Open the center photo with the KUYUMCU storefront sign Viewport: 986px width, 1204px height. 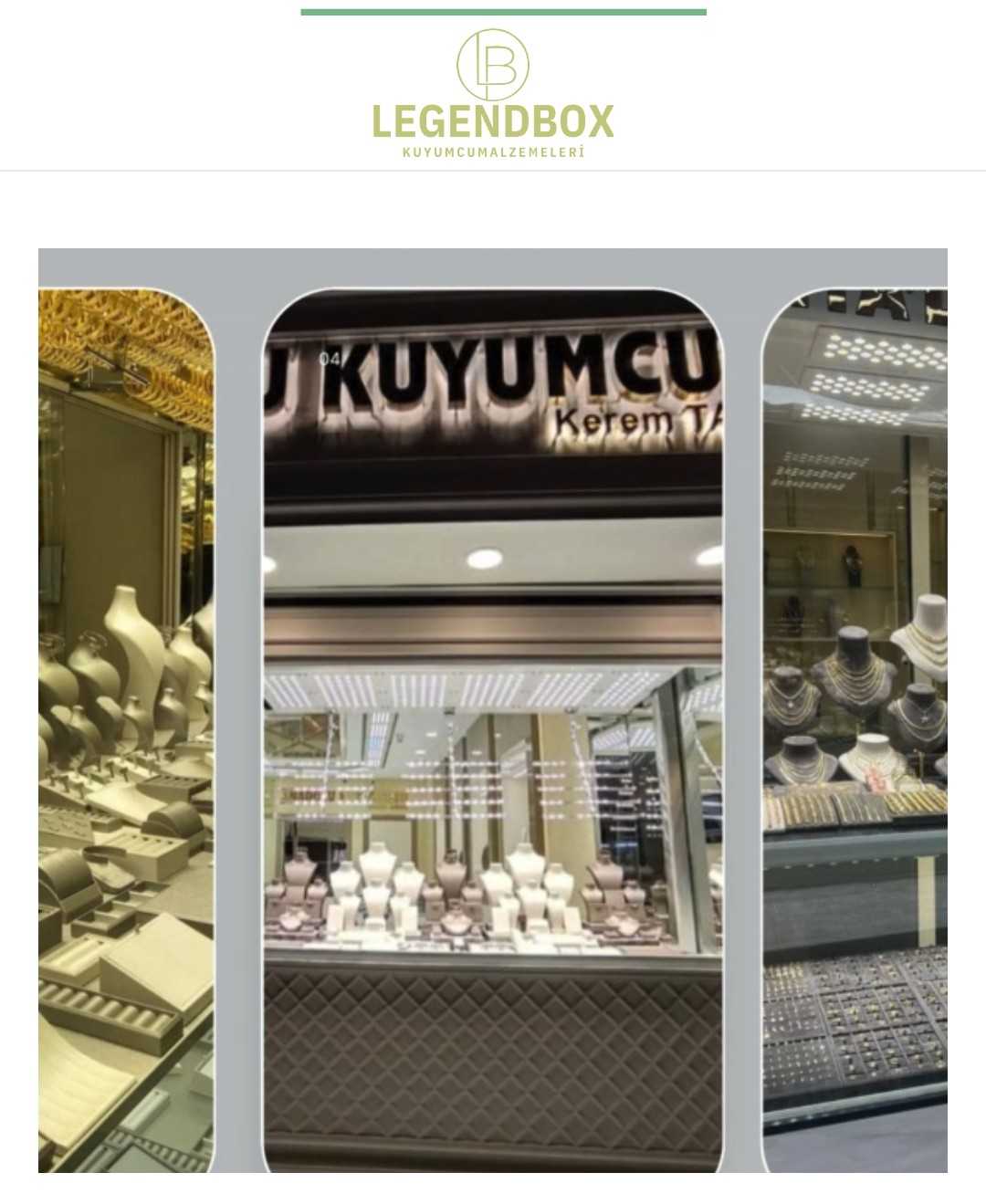point(493,730)
